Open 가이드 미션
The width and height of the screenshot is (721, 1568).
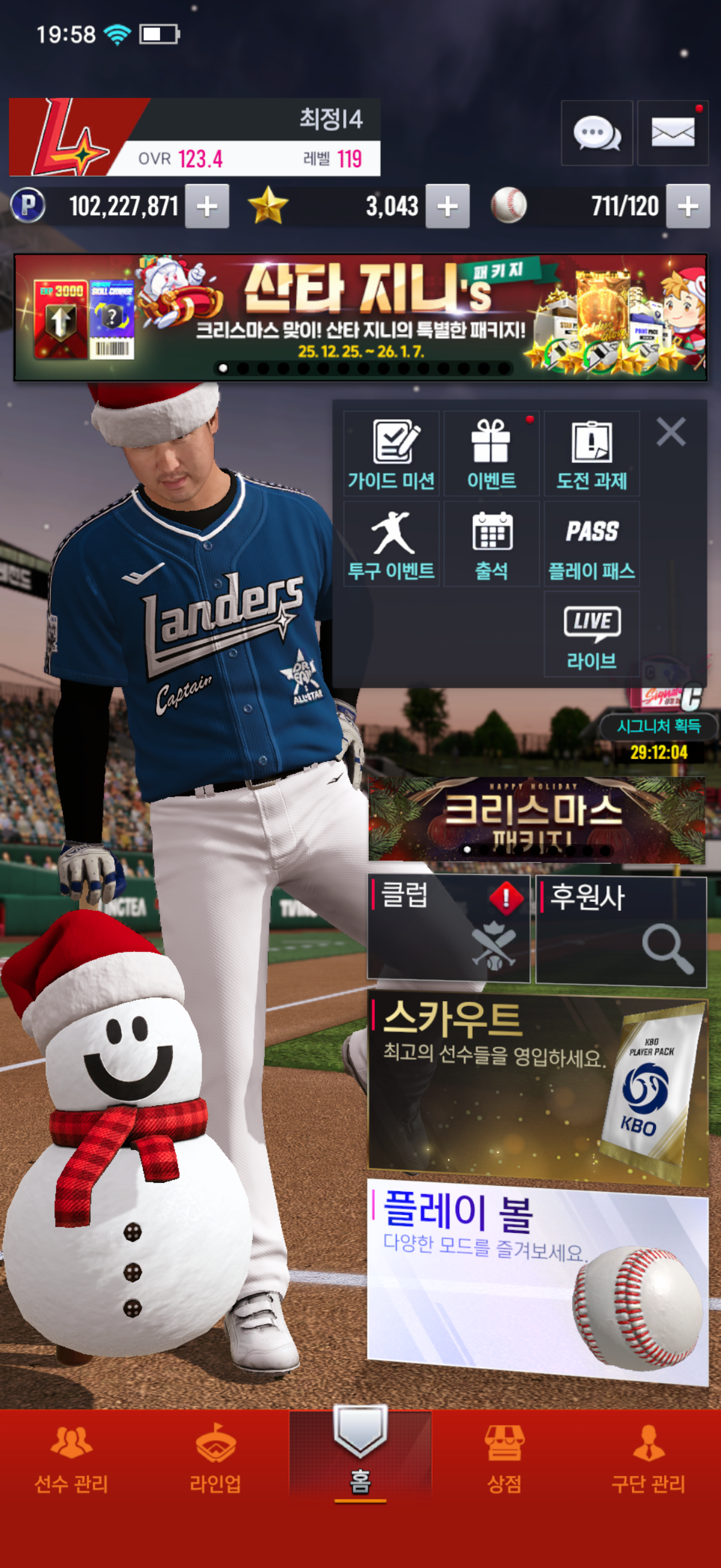tap(391, 453)
